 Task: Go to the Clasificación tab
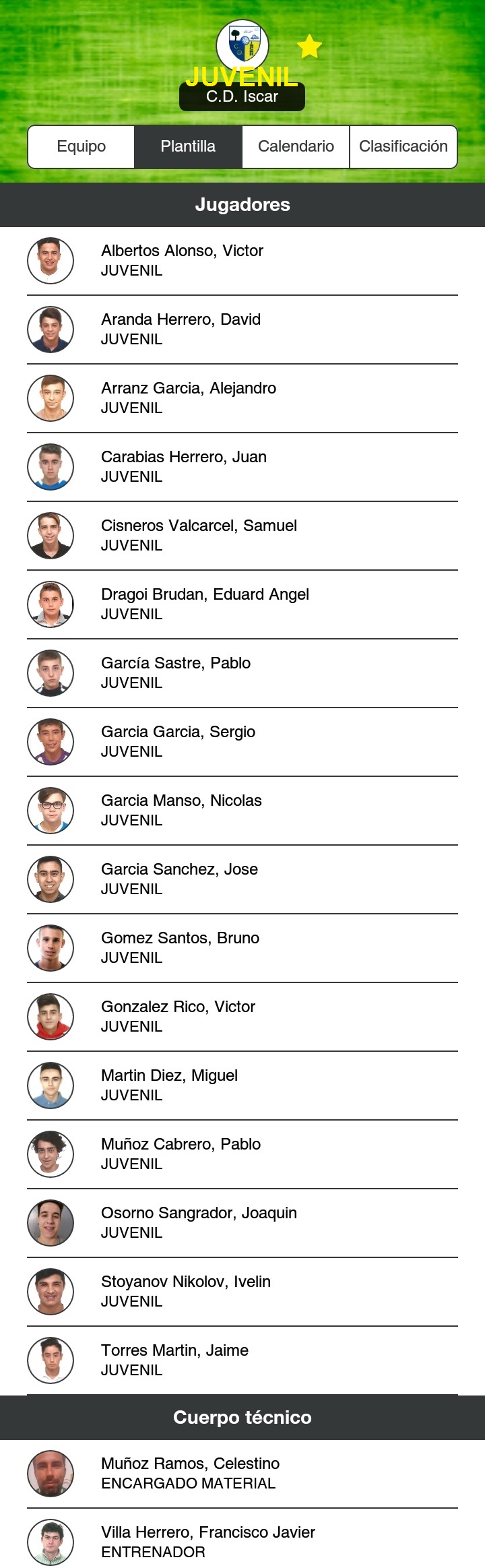pos(403,146)
